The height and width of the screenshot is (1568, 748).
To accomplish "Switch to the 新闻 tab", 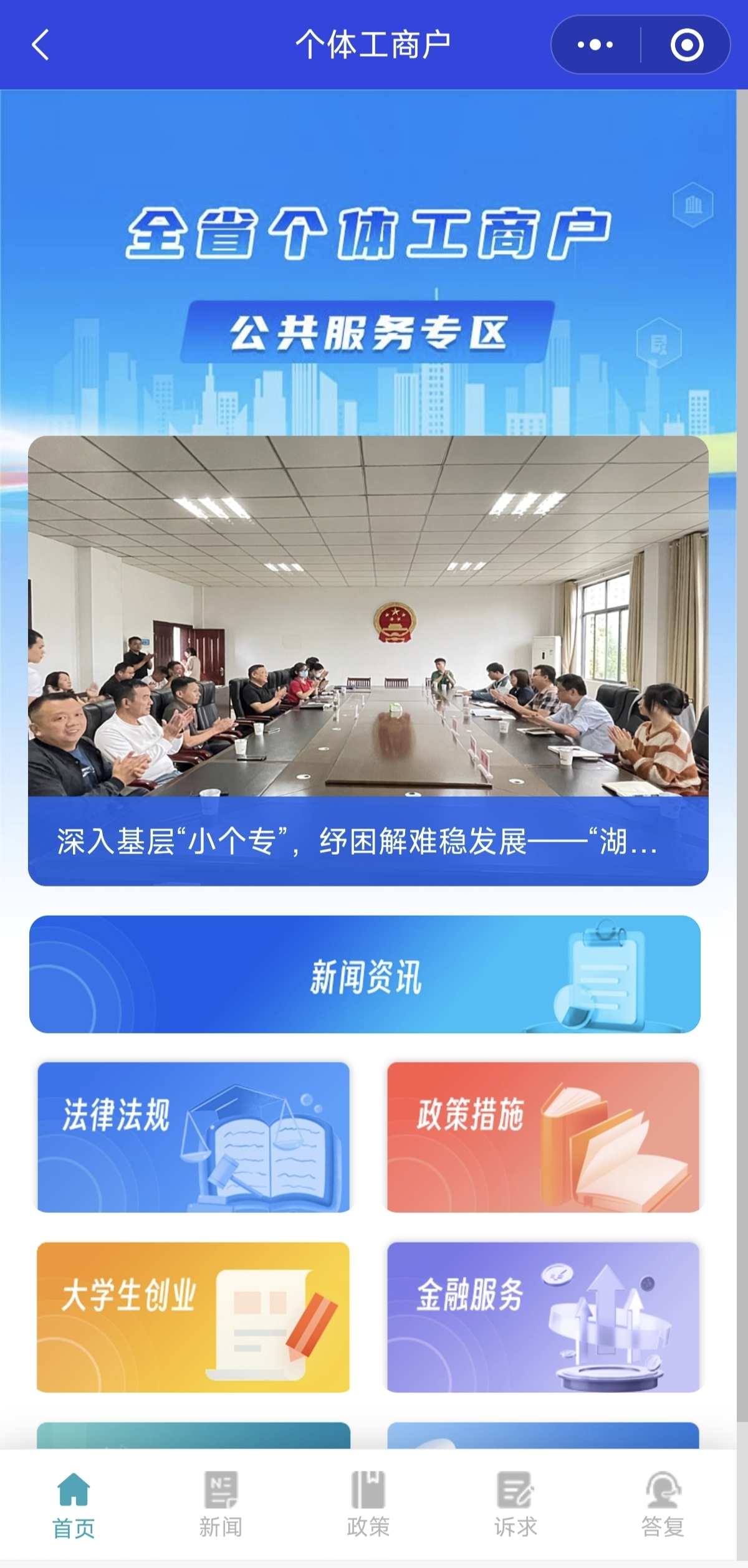I will (x=221, y=1504).
